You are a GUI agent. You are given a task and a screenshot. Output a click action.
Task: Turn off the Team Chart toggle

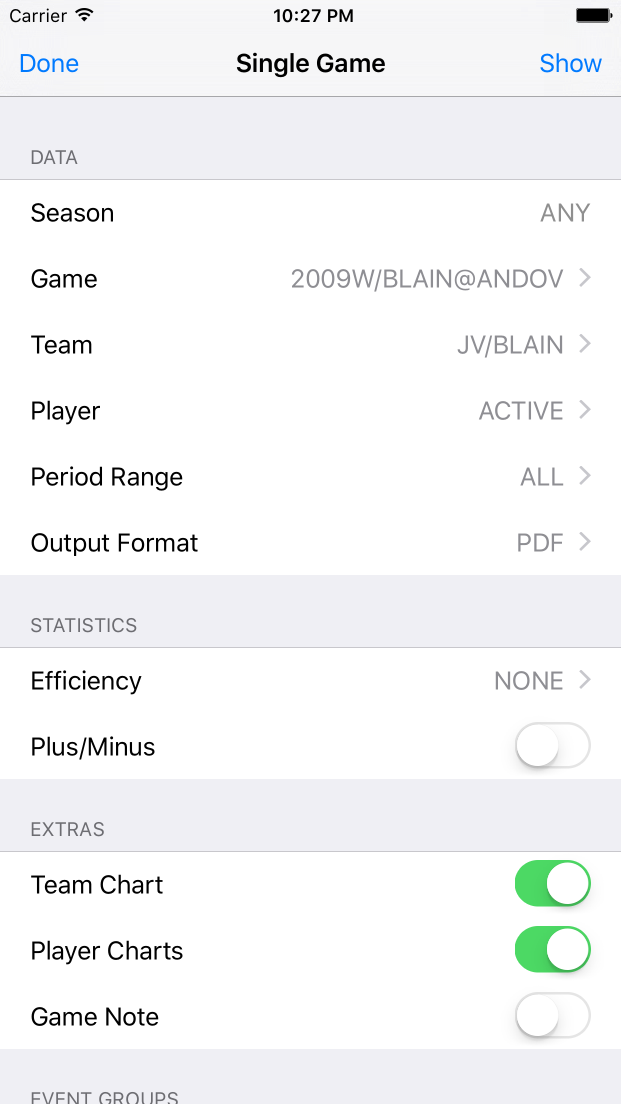point(552,885)
